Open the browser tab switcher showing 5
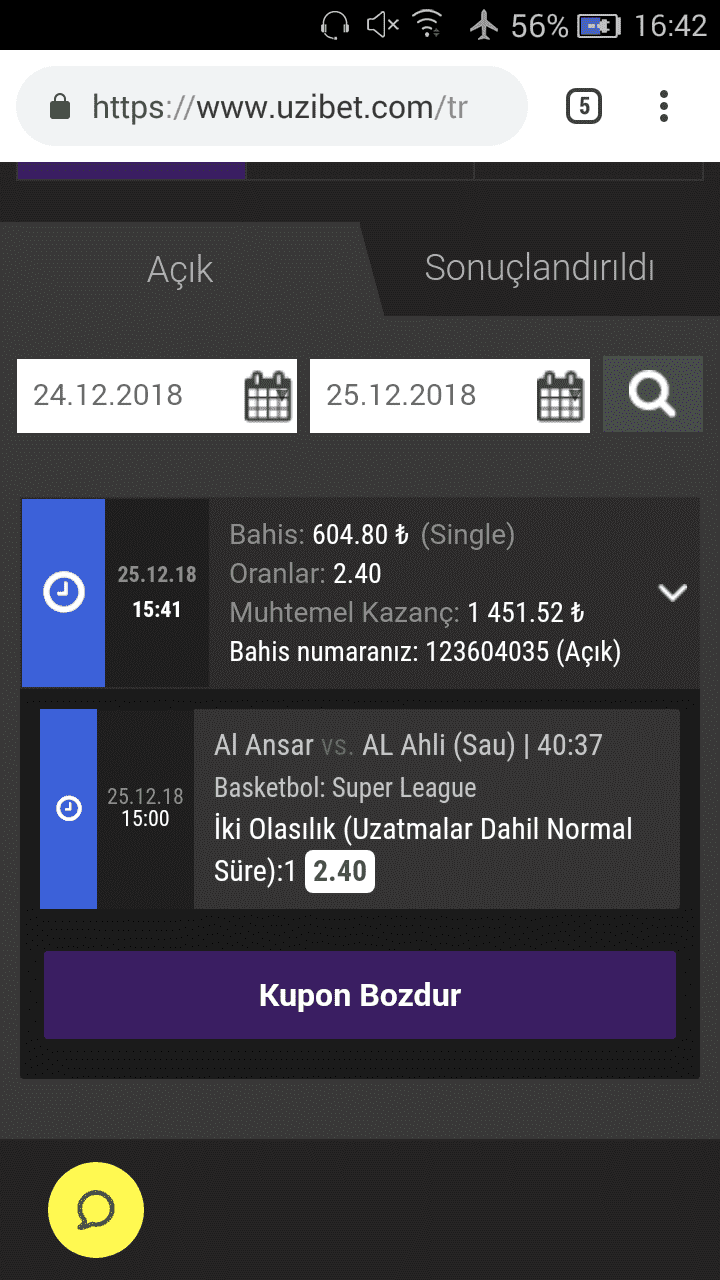The image size is (720, 1280). (x=584, y=106)
